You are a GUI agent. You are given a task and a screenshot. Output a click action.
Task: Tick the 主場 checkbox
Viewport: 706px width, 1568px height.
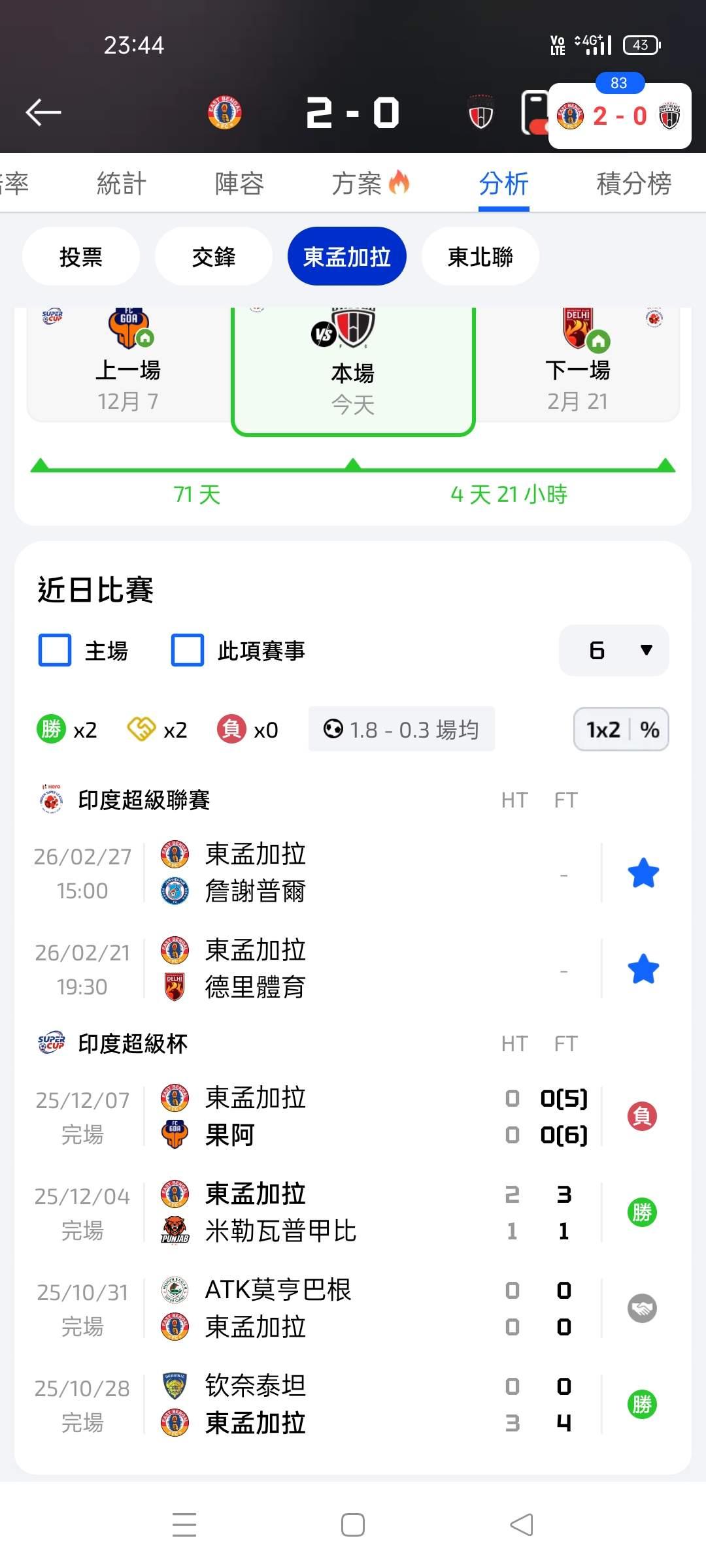pos(55,651)
